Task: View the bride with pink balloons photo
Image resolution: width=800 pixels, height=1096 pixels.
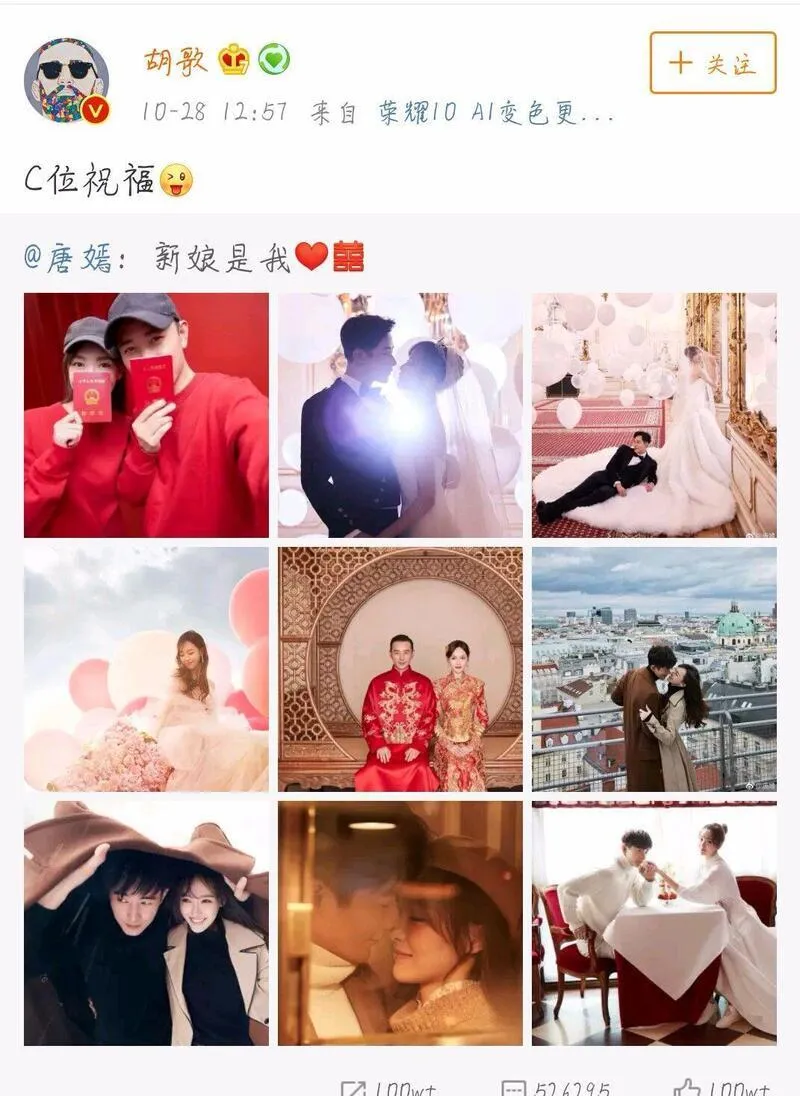Action: pos(146,669)
